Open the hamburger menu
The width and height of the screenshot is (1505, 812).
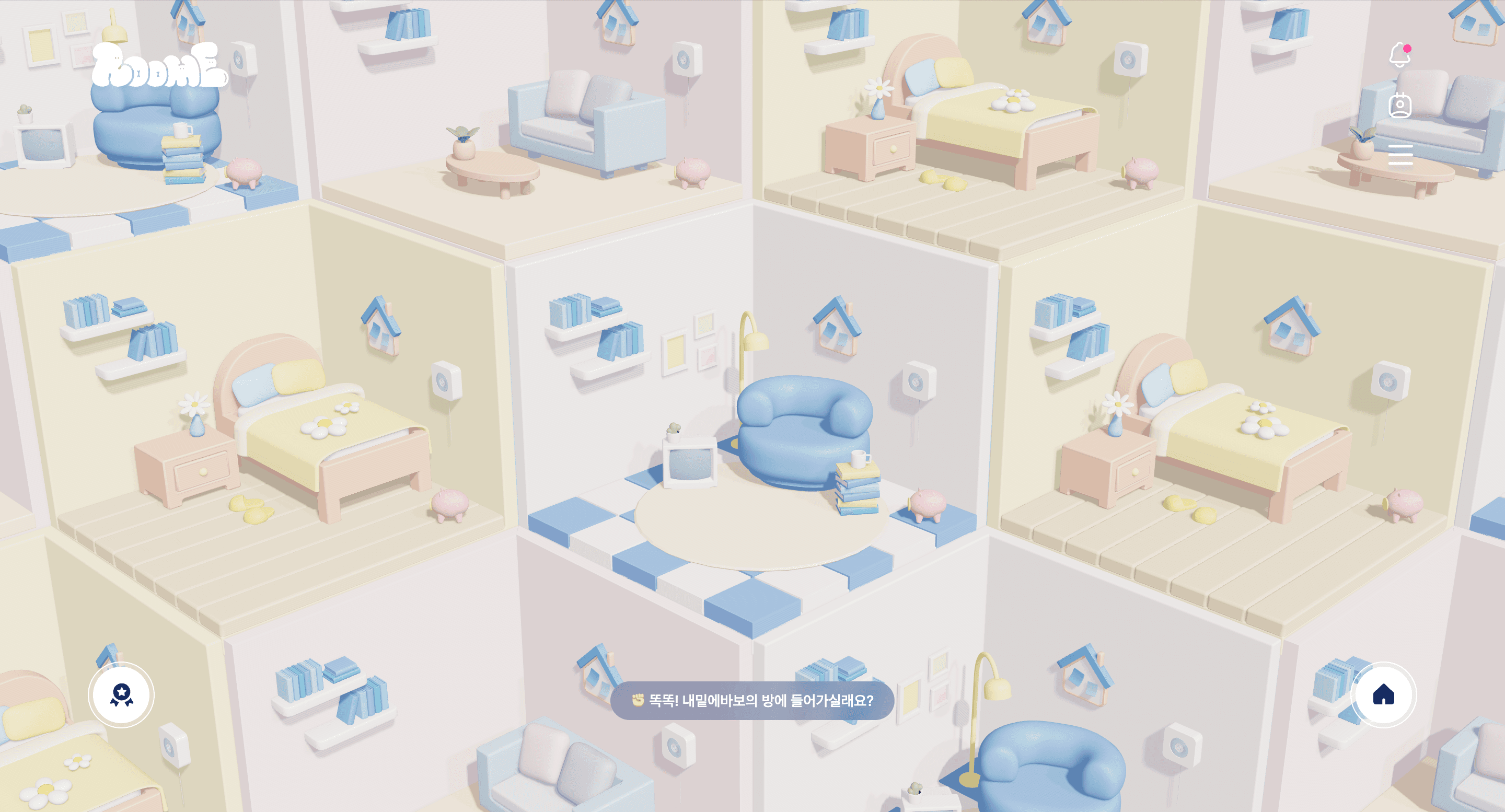coord(1400,155)
